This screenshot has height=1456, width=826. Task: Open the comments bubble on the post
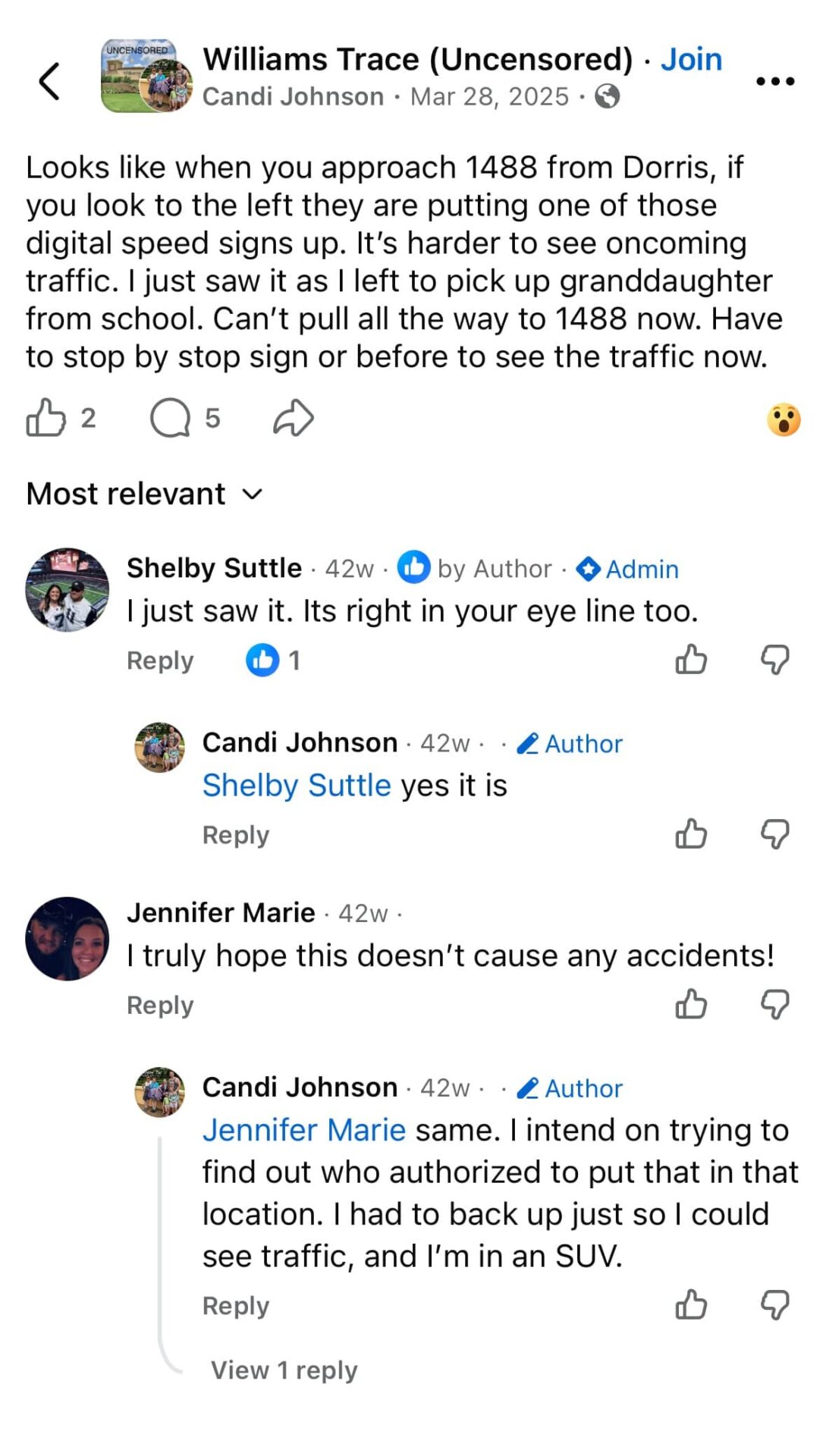point(171,418)
